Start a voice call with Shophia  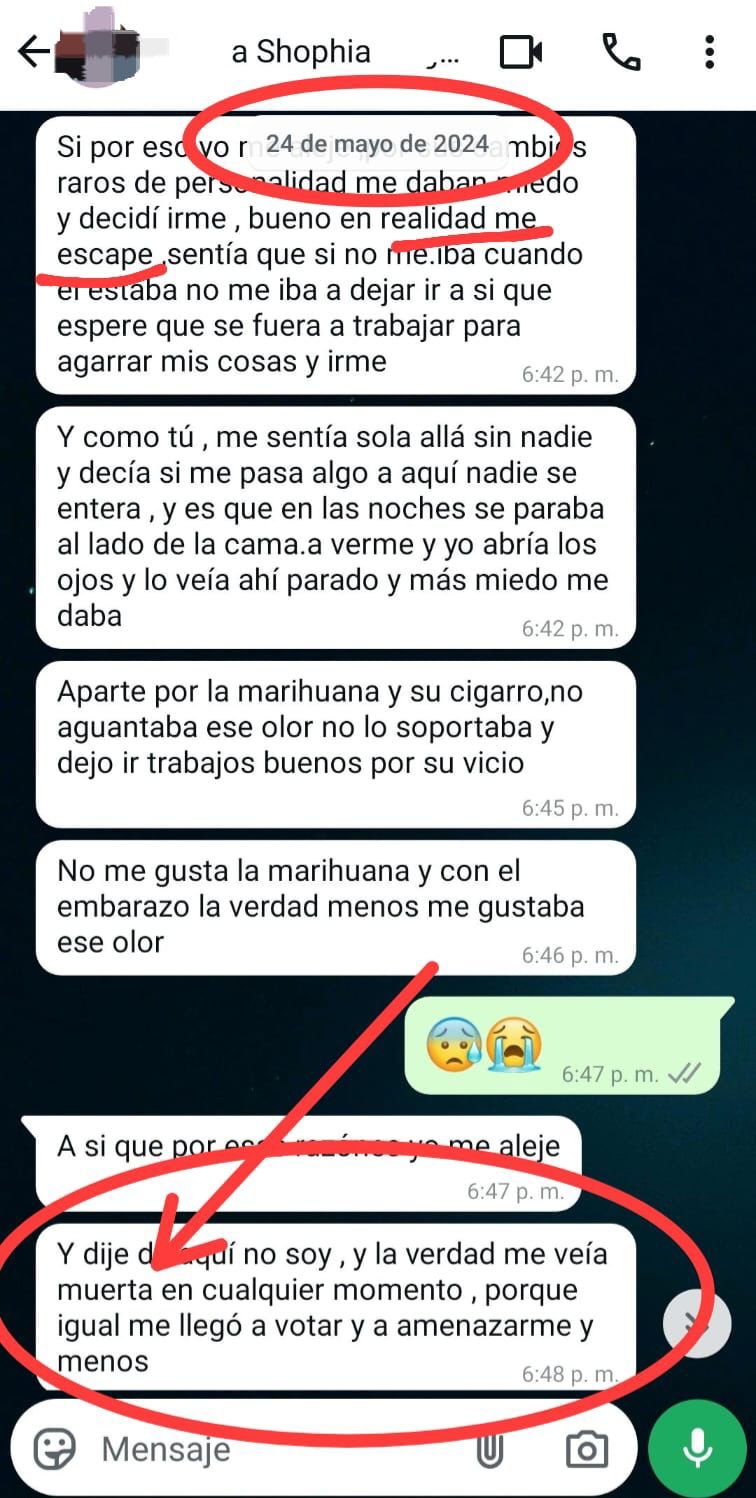621,52
